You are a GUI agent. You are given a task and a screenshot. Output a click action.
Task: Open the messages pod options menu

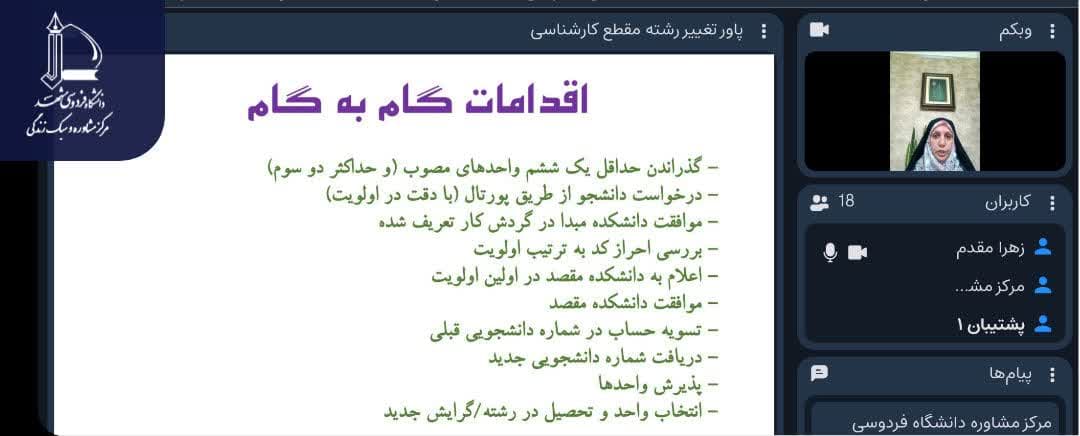(x=1052, y=375)
